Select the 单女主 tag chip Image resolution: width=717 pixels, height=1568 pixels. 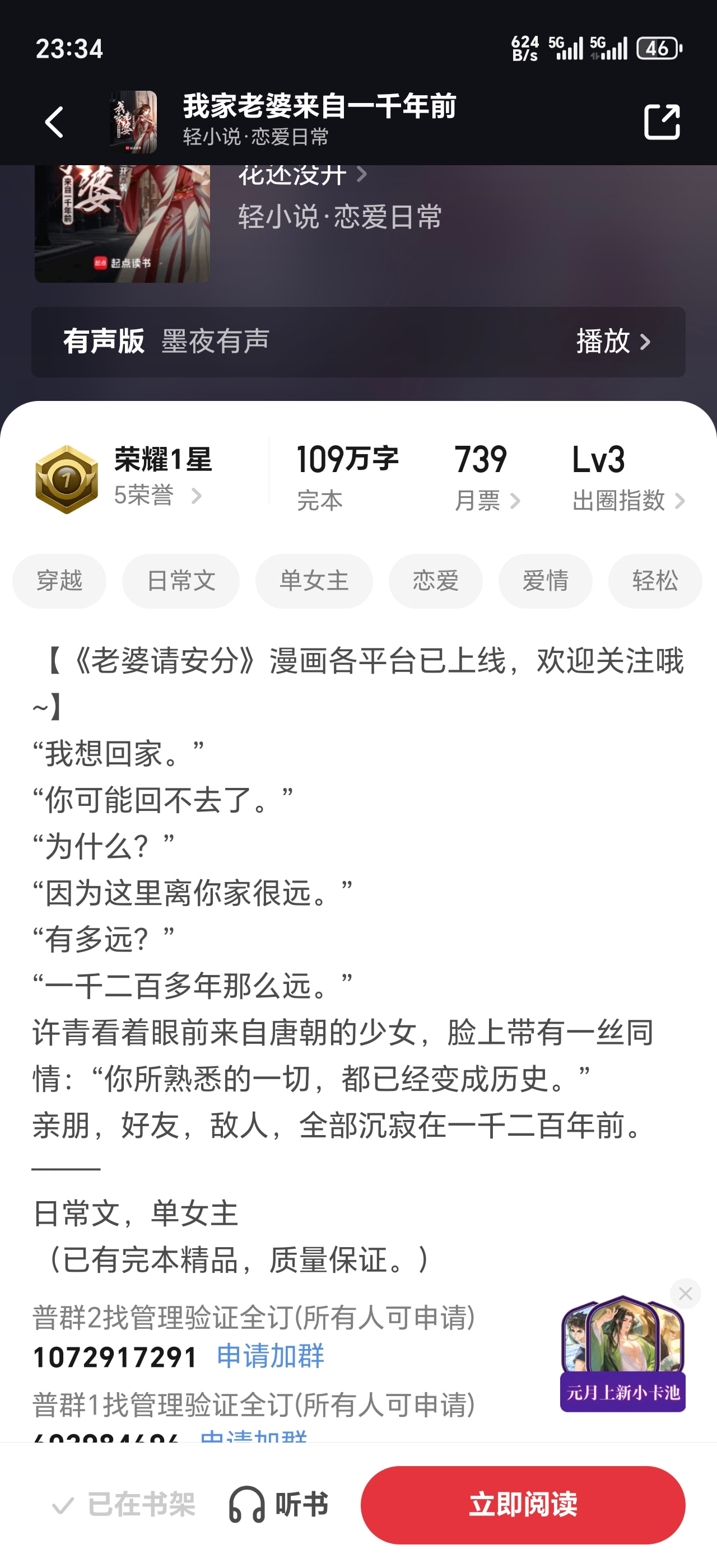[x=314, y=581]
